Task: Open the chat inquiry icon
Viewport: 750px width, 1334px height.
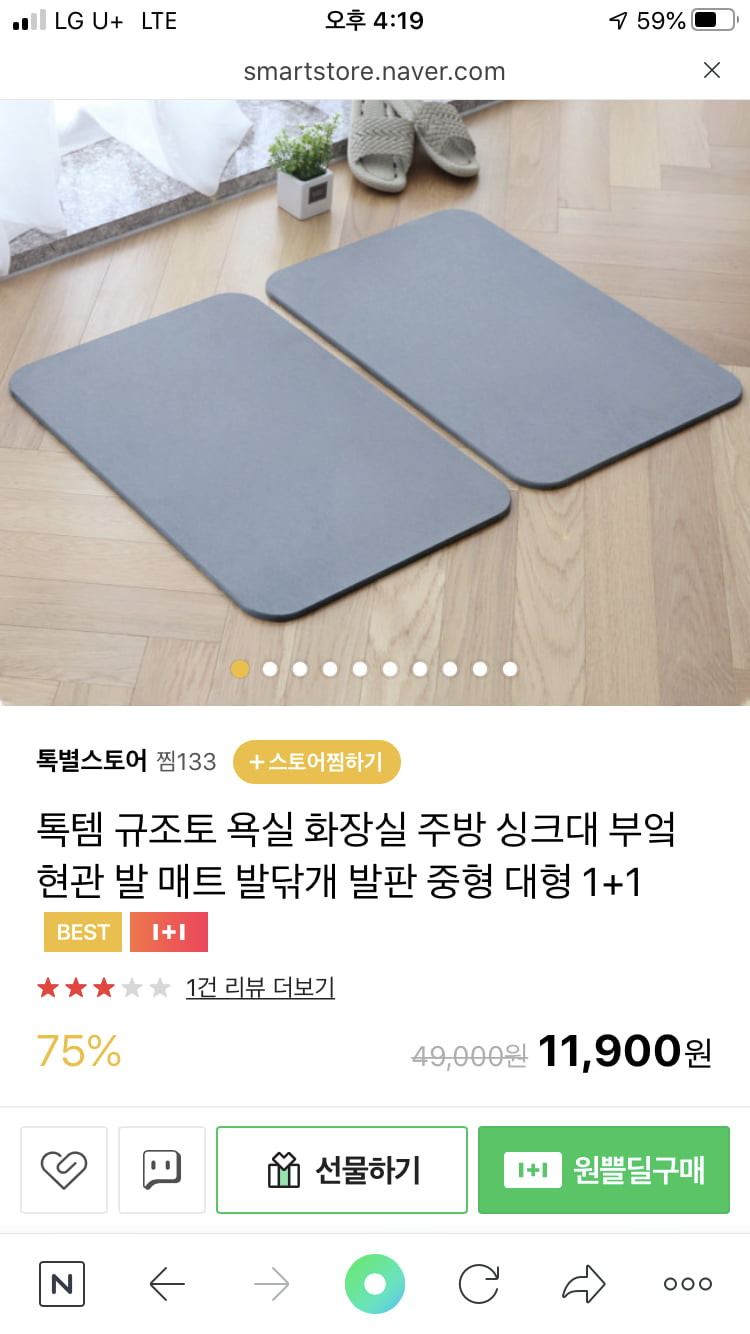Action: point(162,1170)
